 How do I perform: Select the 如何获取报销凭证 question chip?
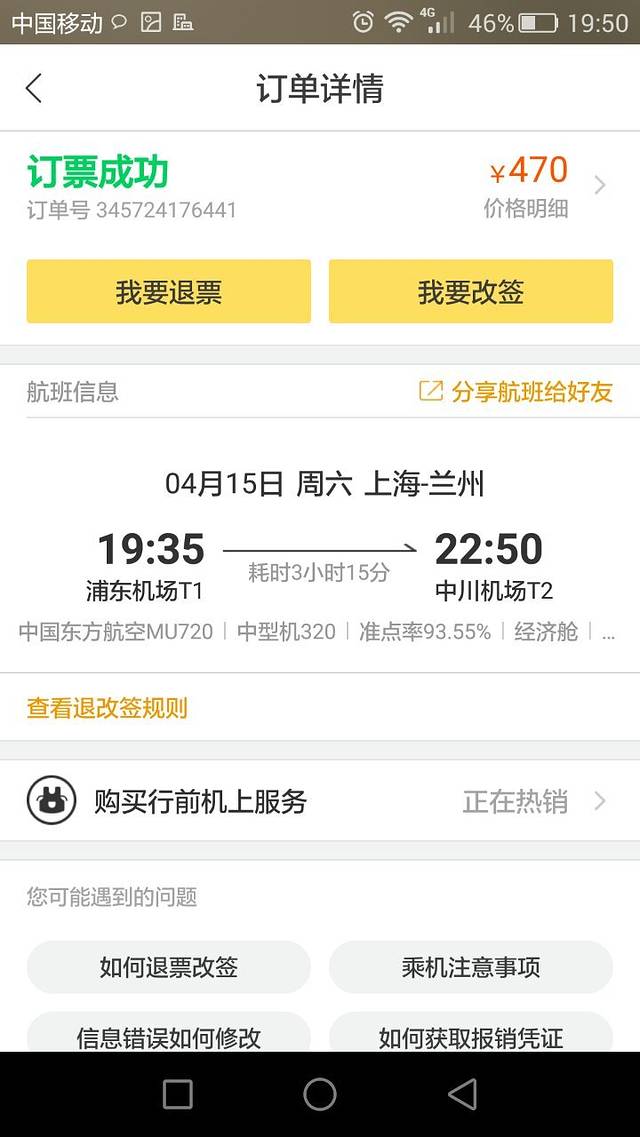pyautogui.click(x=470, y=1034)
